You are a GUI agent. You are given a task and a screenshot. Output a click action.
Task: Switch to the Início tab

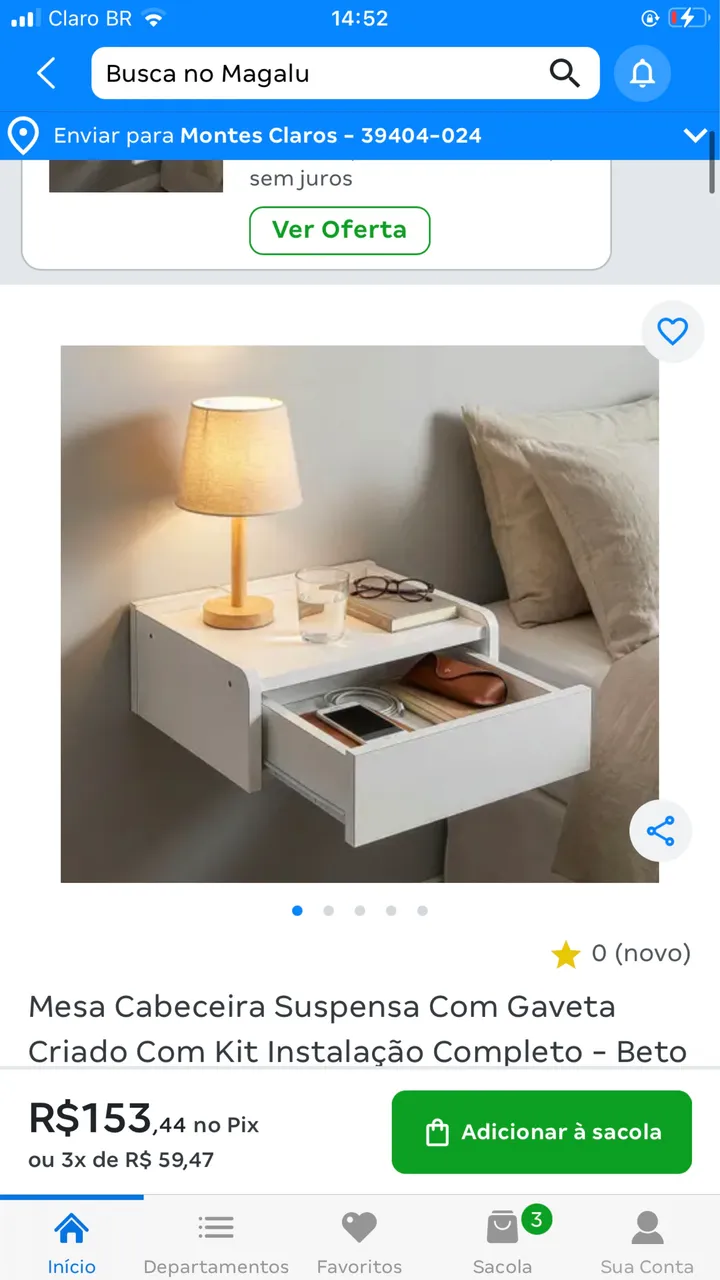(x=71, y=1241)
